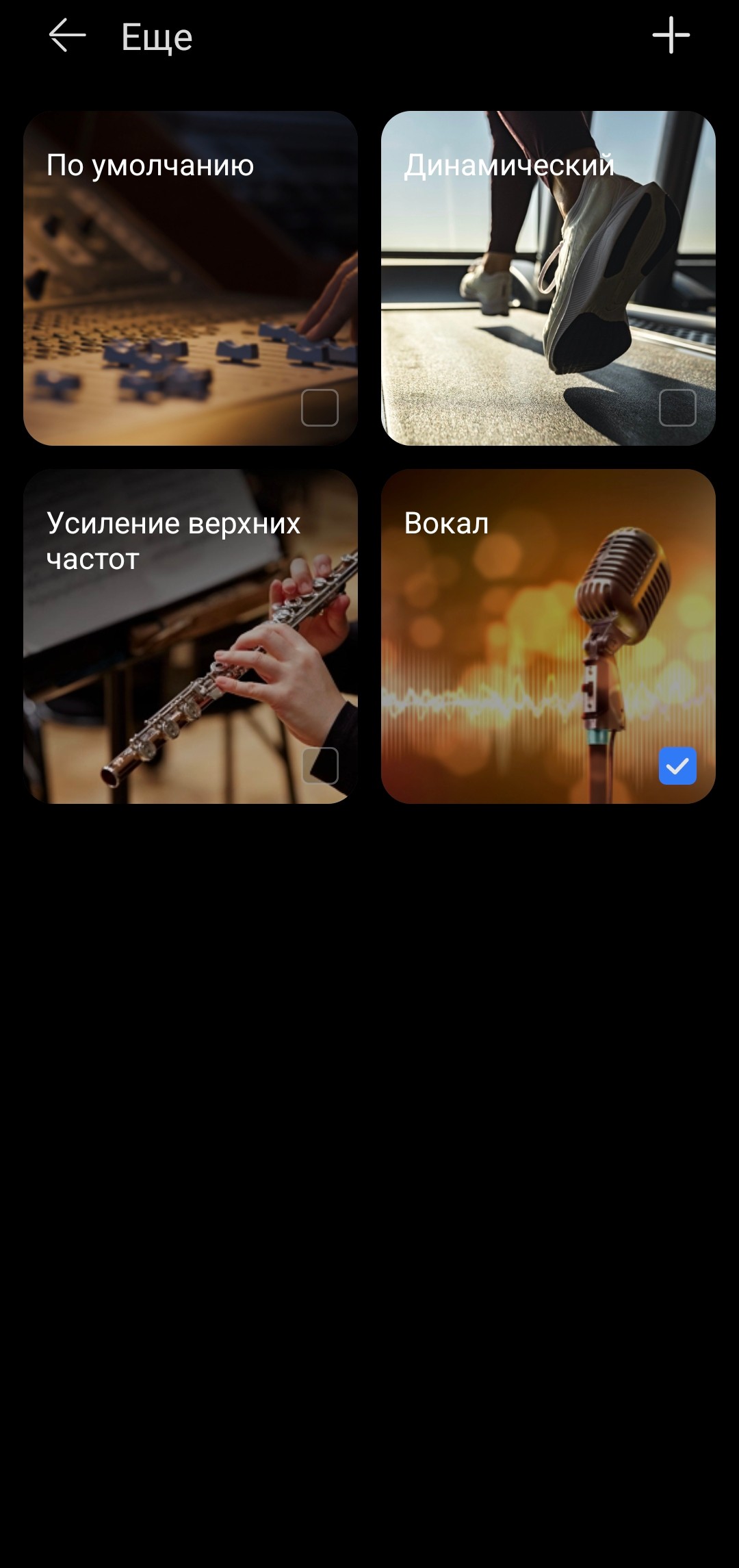Tick the Динамический checkbox
The width and height of the screenshot is (739, 1568).
click(677, 408)
